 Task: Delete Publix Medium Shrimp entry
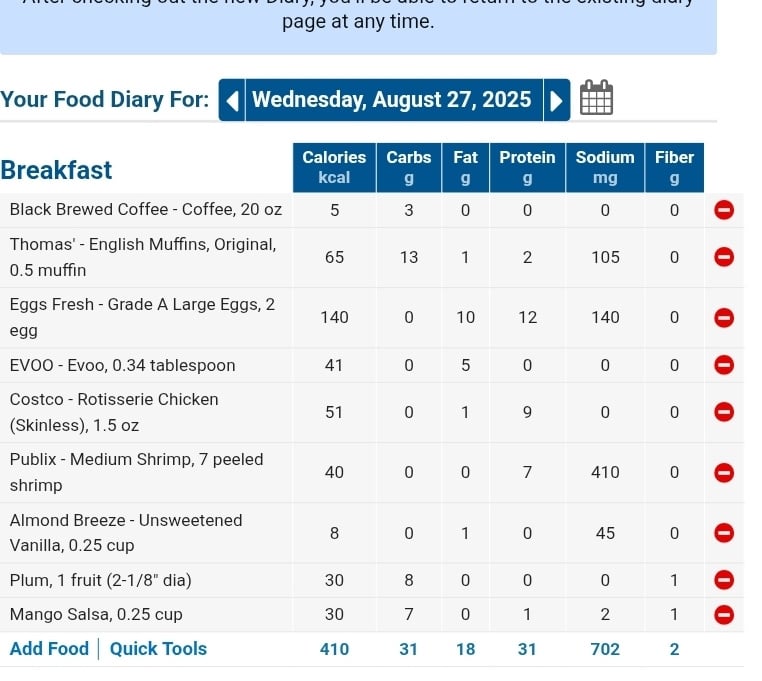pos(724,472)
